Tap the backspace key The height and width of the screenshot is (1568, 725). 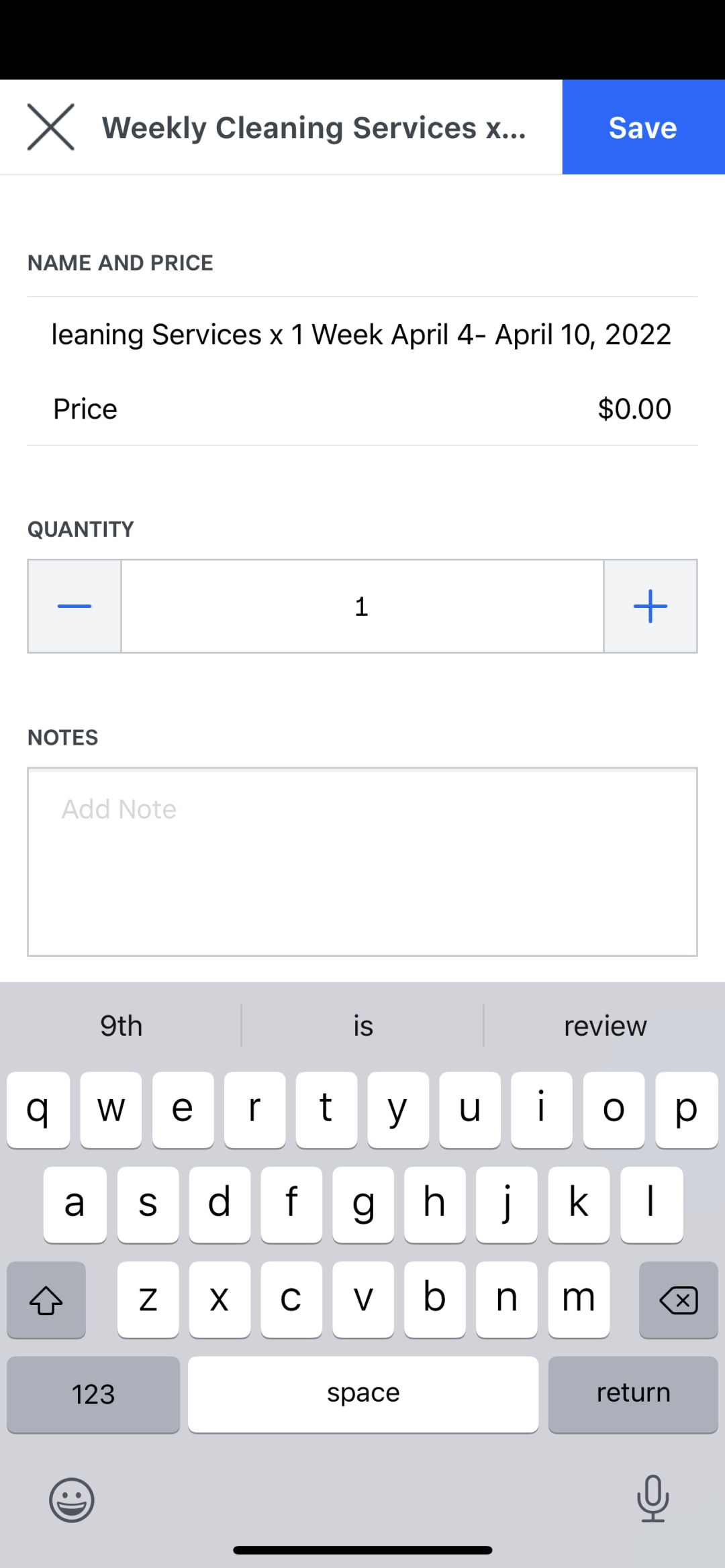(679, 1300)
